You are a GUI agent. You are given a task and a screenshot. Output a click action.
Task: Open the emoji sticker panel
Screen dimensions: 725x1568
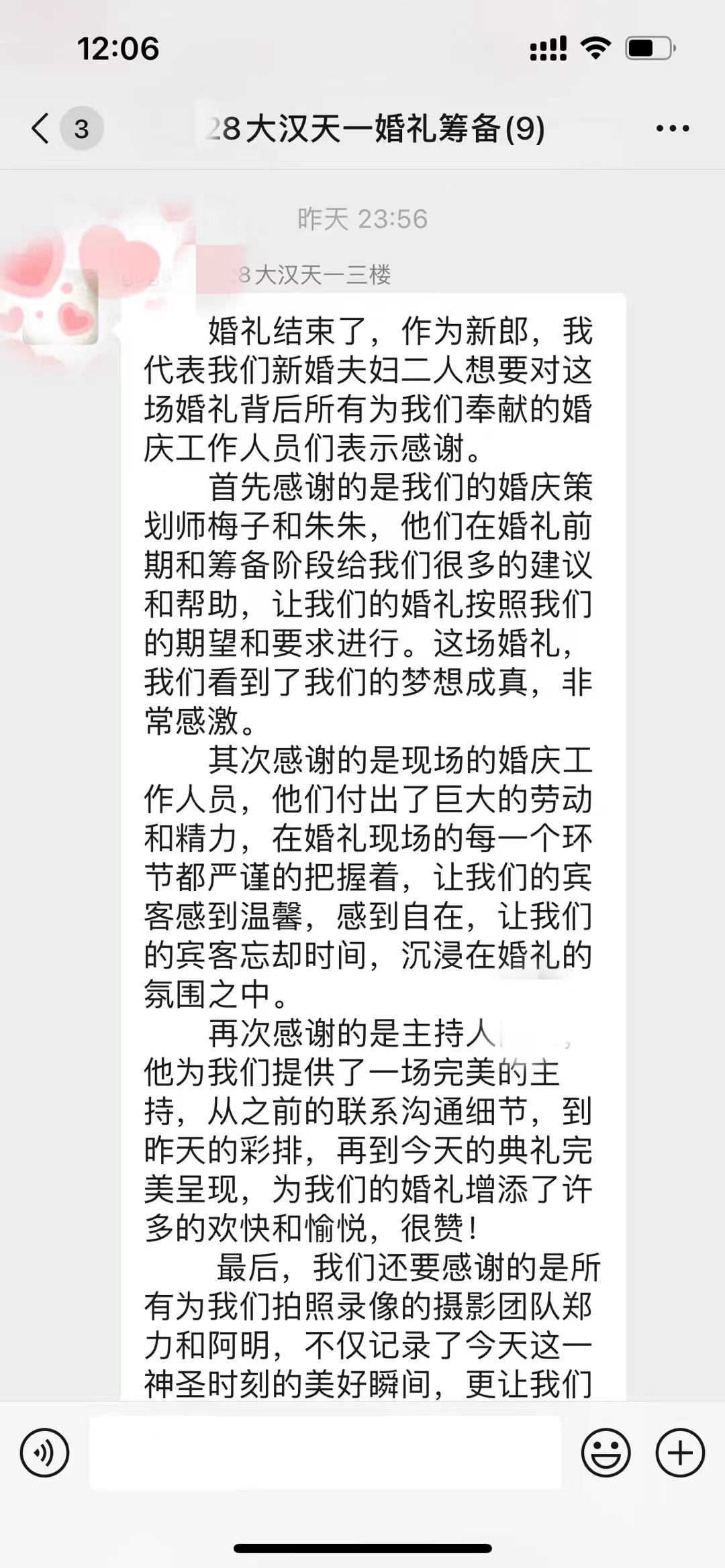coord(606,1453)
